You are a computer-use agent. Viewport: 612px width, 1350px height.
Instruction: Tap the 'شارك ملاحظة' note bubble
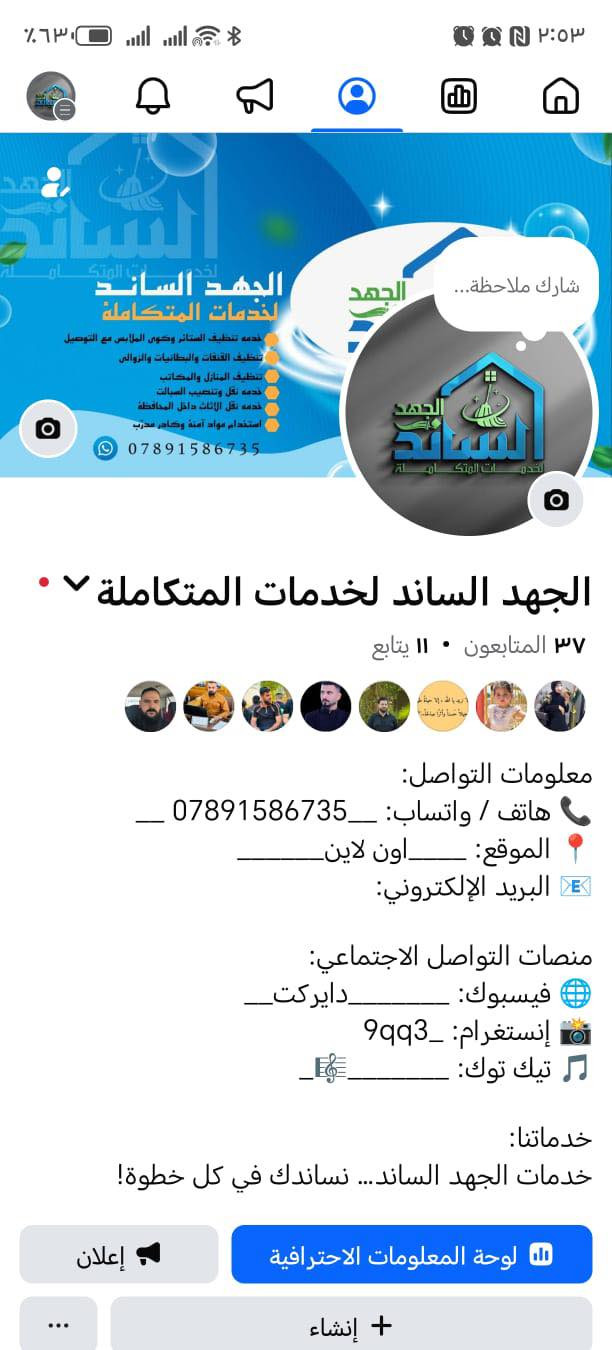coord(516,286)
